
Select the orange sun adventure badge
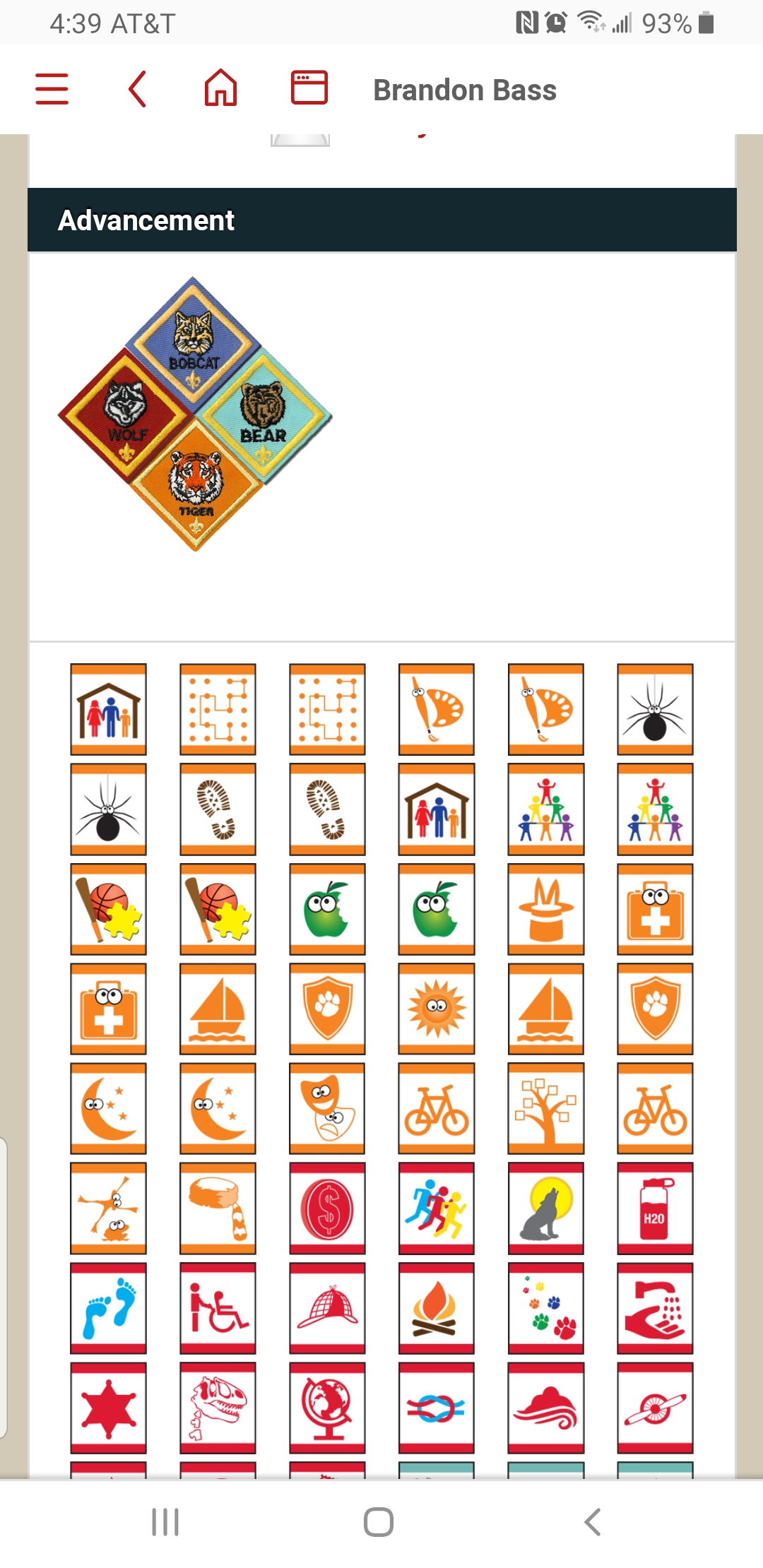(x=437, y=1009)
